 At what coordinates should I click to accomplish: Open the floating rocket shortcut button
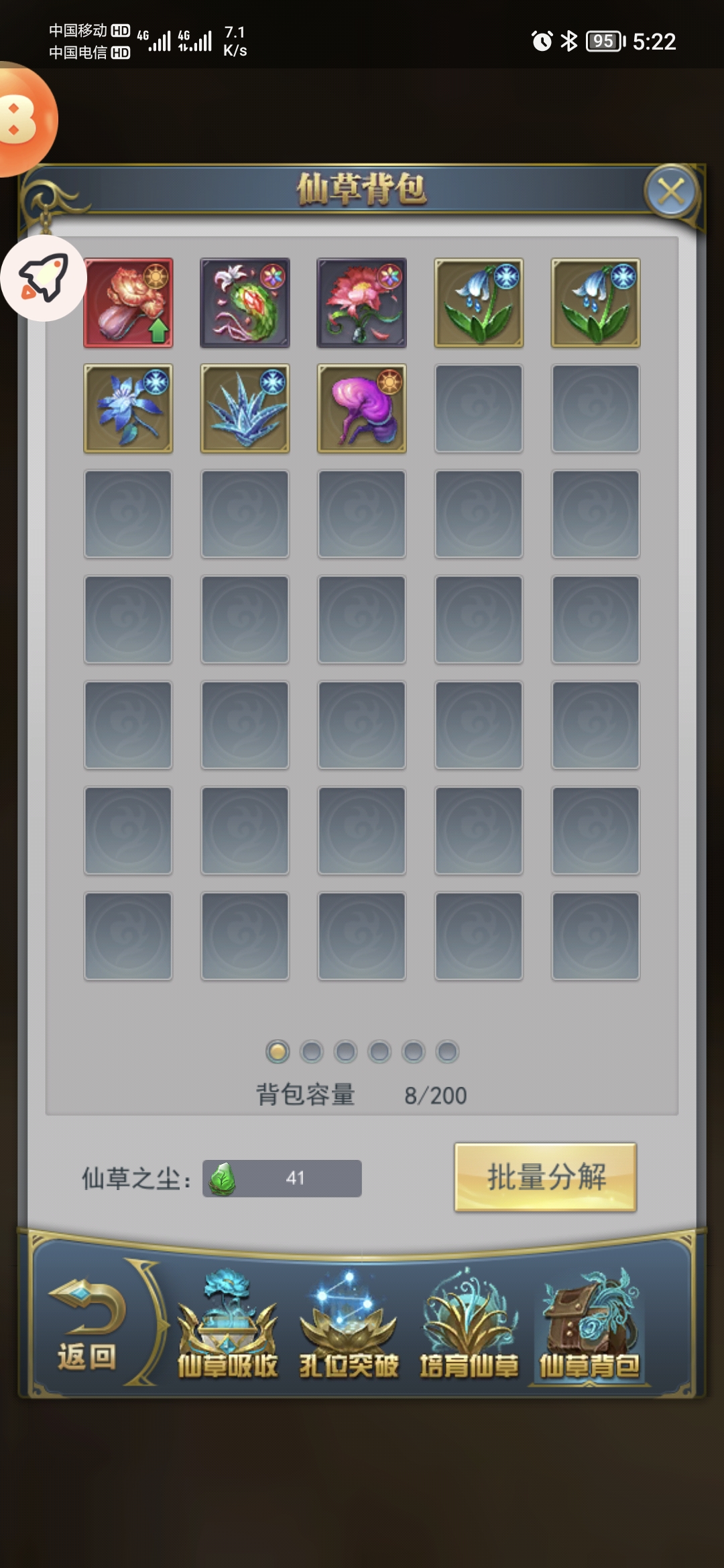tap(44, 277)
